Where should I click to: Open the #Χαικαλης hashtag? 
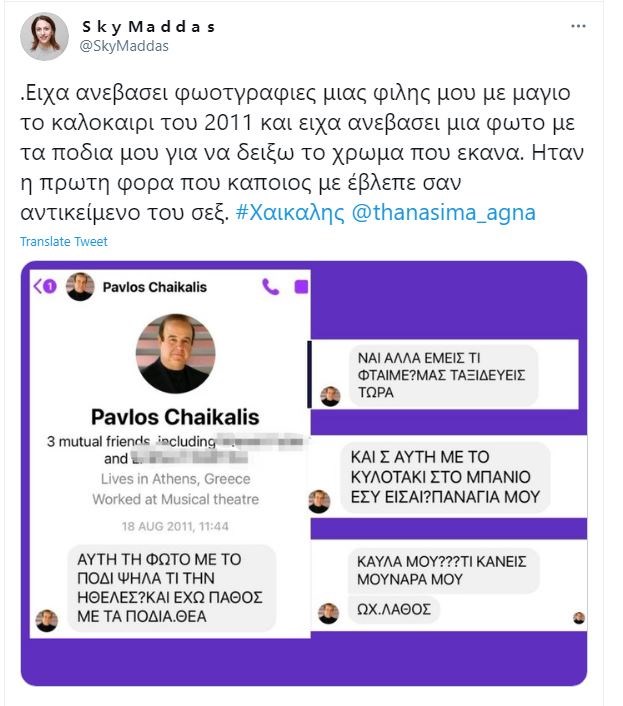[291, 213]
